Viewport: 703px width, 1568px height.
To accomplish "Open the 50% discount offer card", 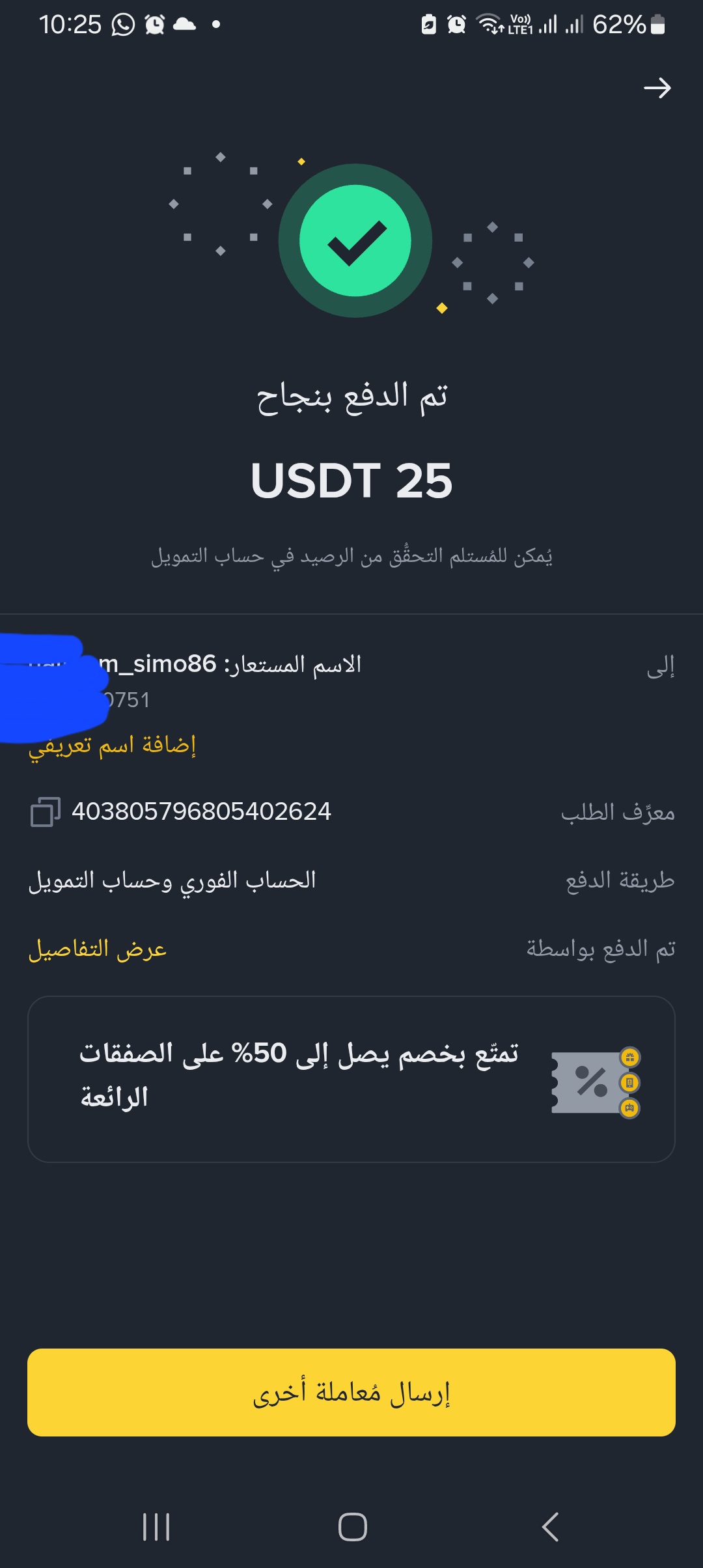I will coord(351,1078).
